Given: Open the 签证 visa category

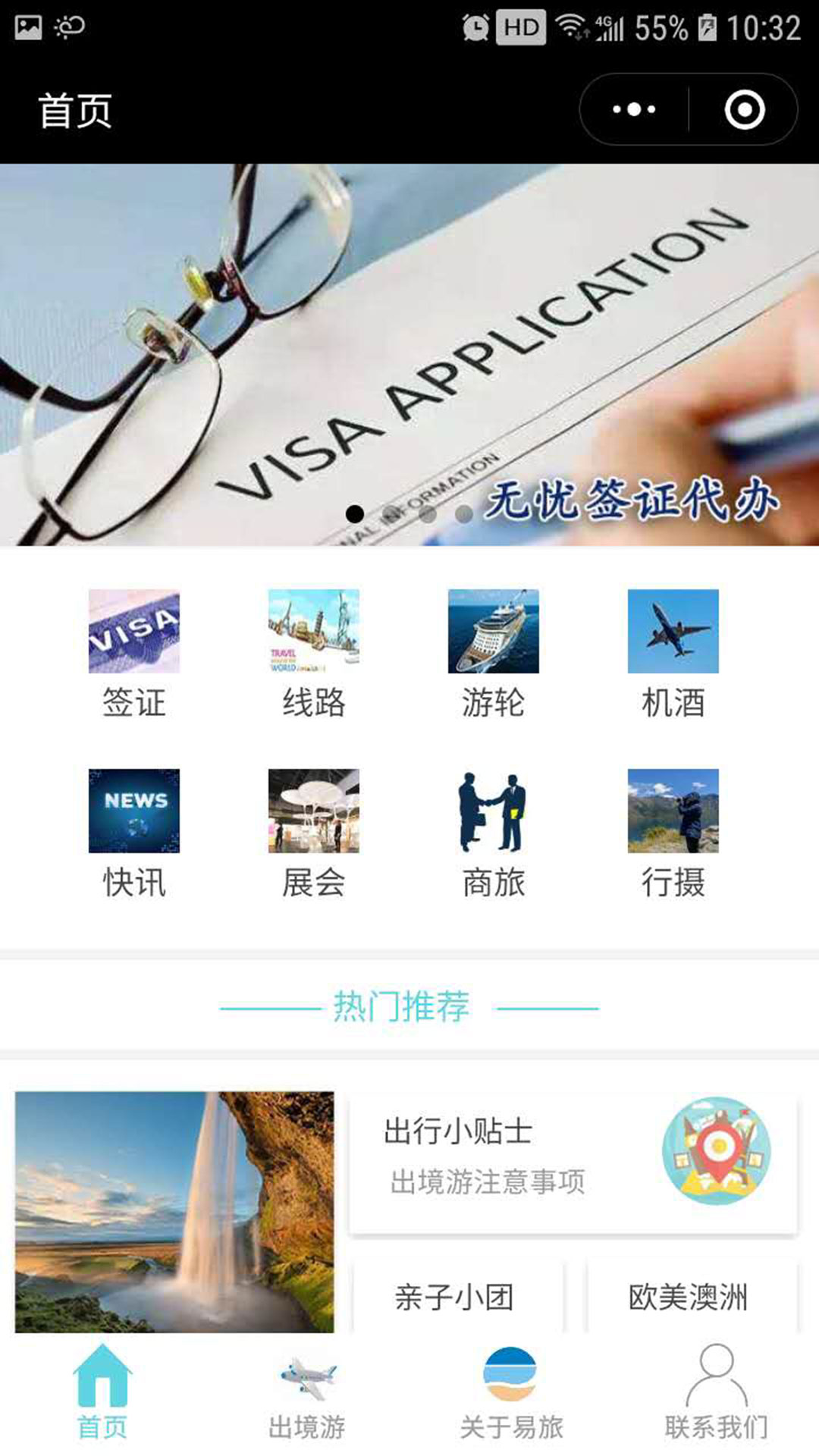Looking at the screenshot, I should (133, 654).
